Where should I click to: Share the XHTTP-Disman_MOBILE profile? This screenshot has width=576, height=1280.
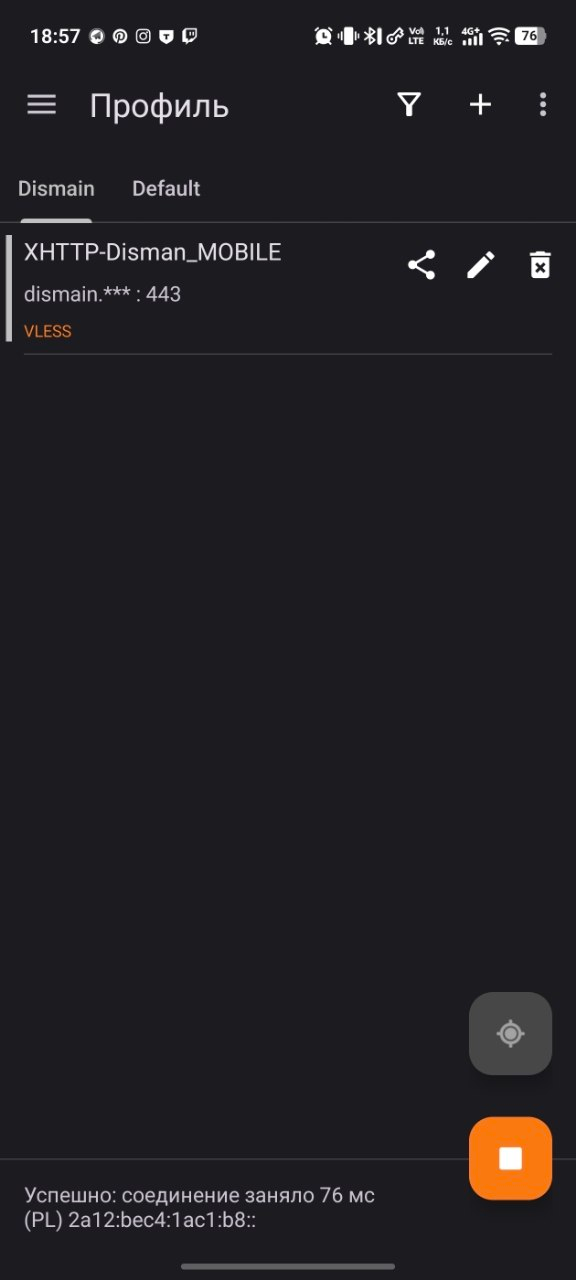pyautogui.click(x=421, y=265)
